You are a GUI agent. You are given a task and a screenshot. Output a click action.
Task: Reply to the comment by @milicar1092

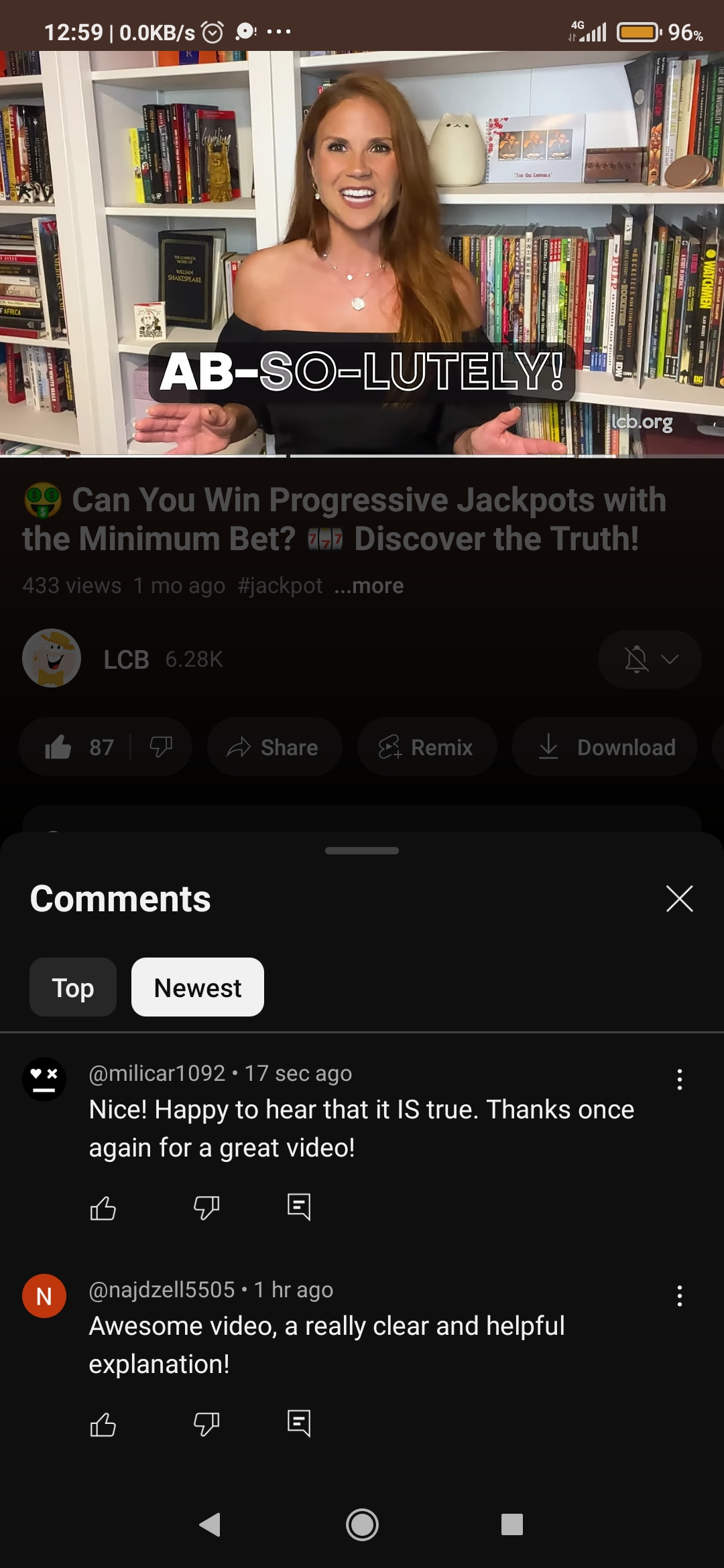pos(298,1207)
